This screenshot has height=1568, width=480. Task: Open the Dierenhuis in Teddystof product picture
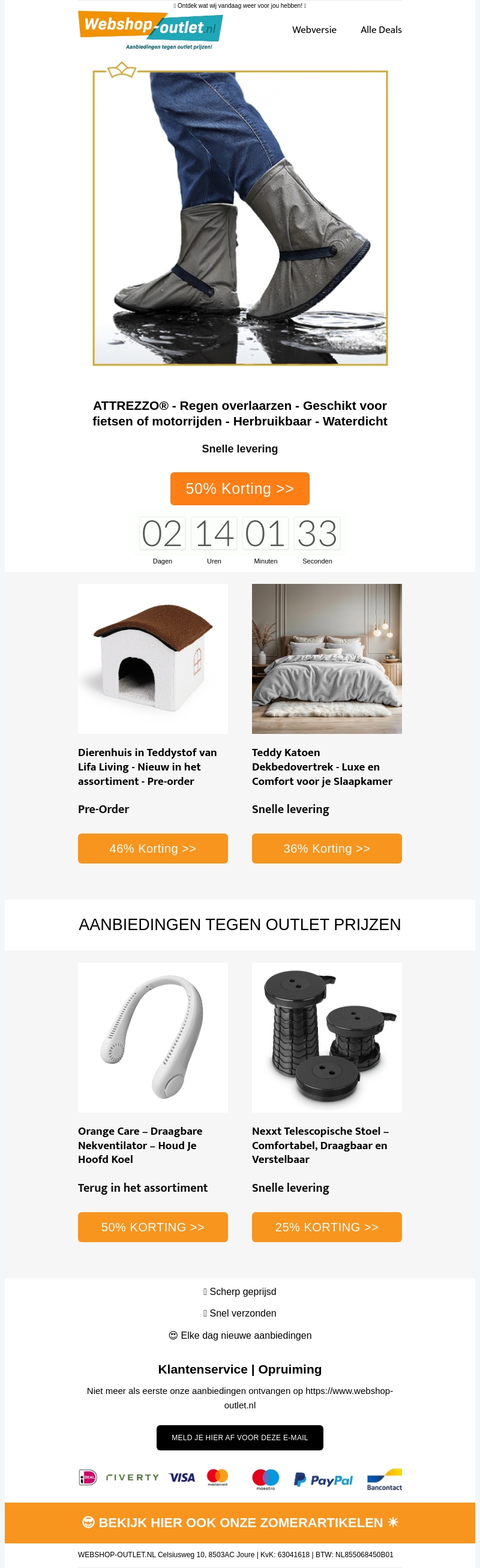pyautogui.click(x=152, y=659)
